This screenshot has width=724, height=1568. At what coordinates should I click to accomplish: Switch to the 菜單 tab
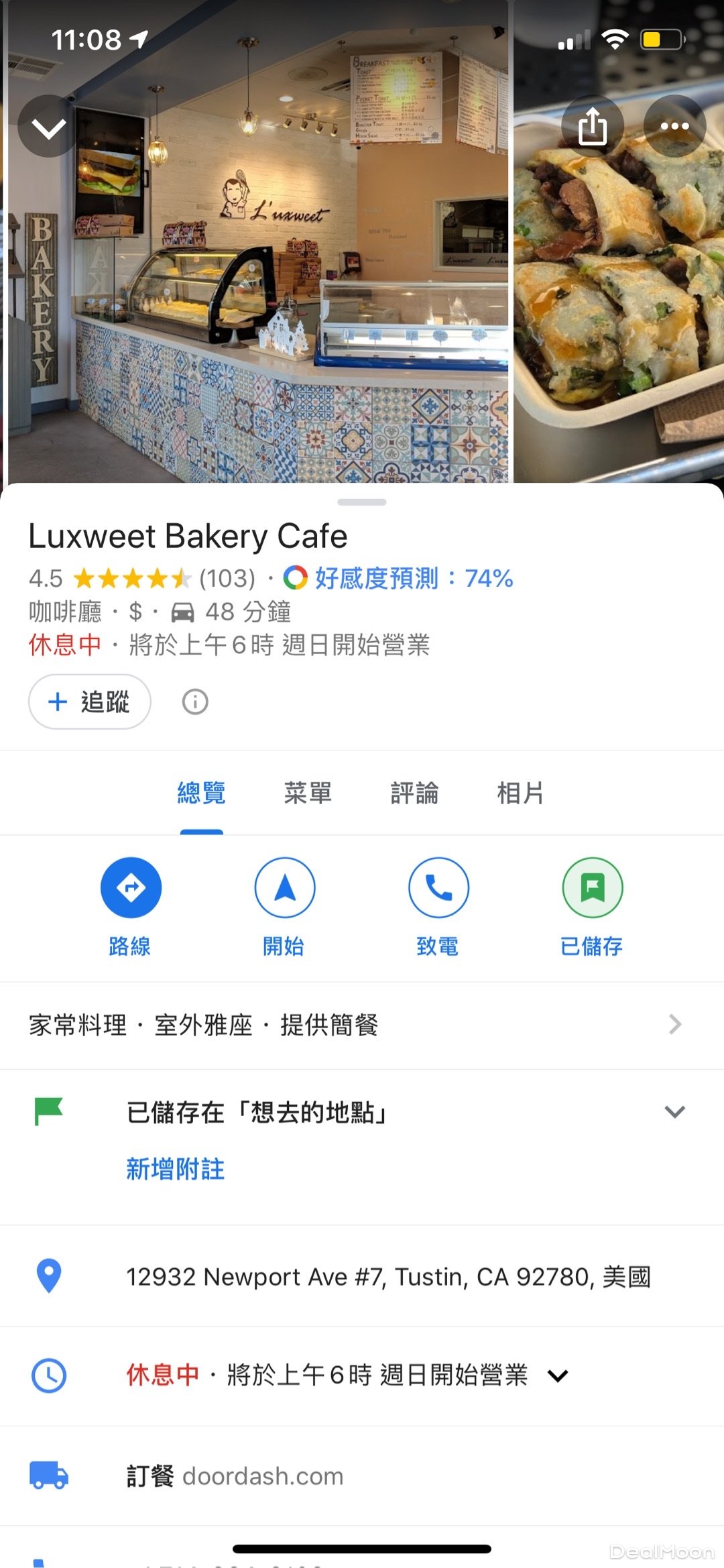click(x=308, y=793)
